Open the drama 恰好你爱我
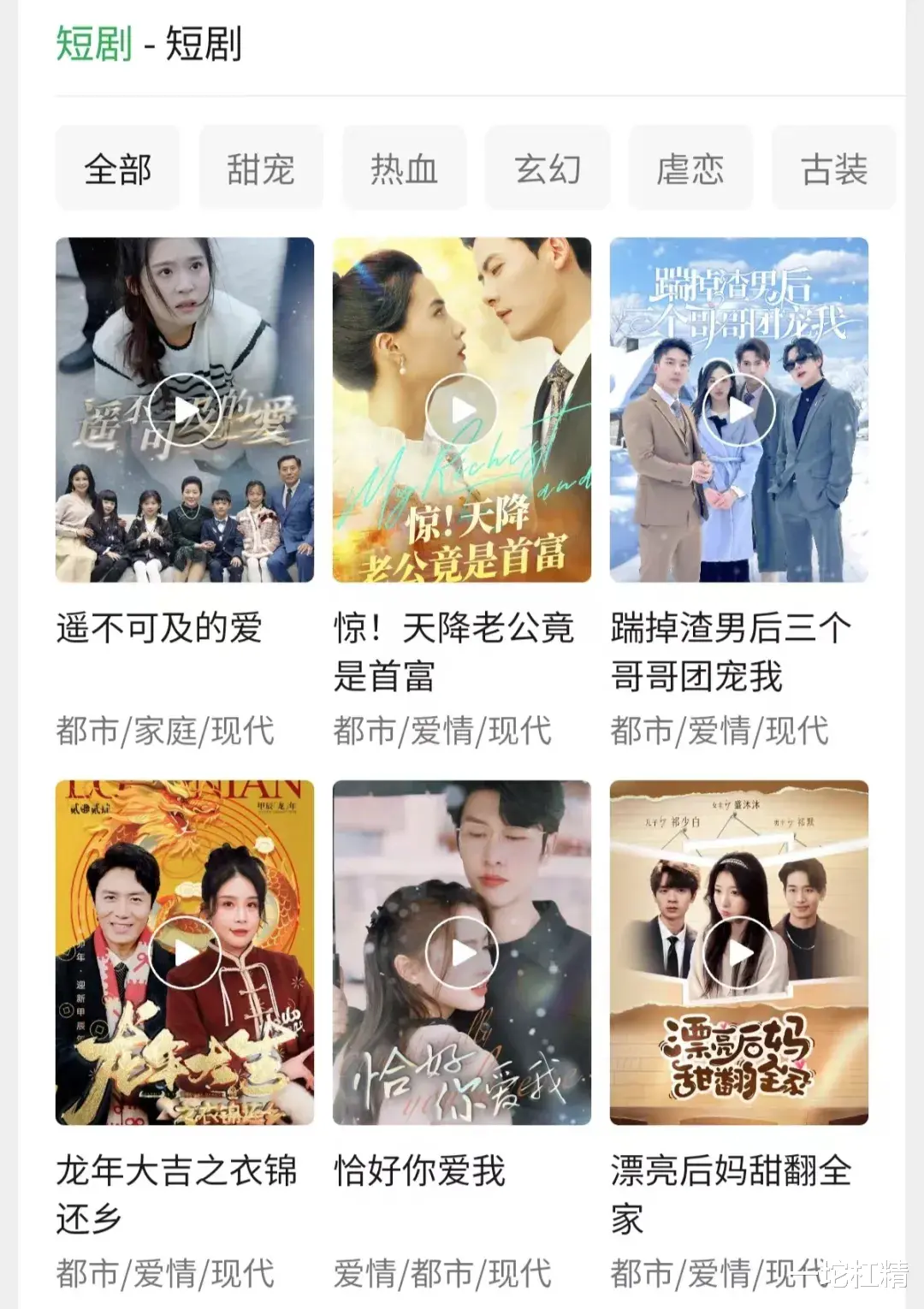This screenshot has width=924, height=1309. [462, 952]
